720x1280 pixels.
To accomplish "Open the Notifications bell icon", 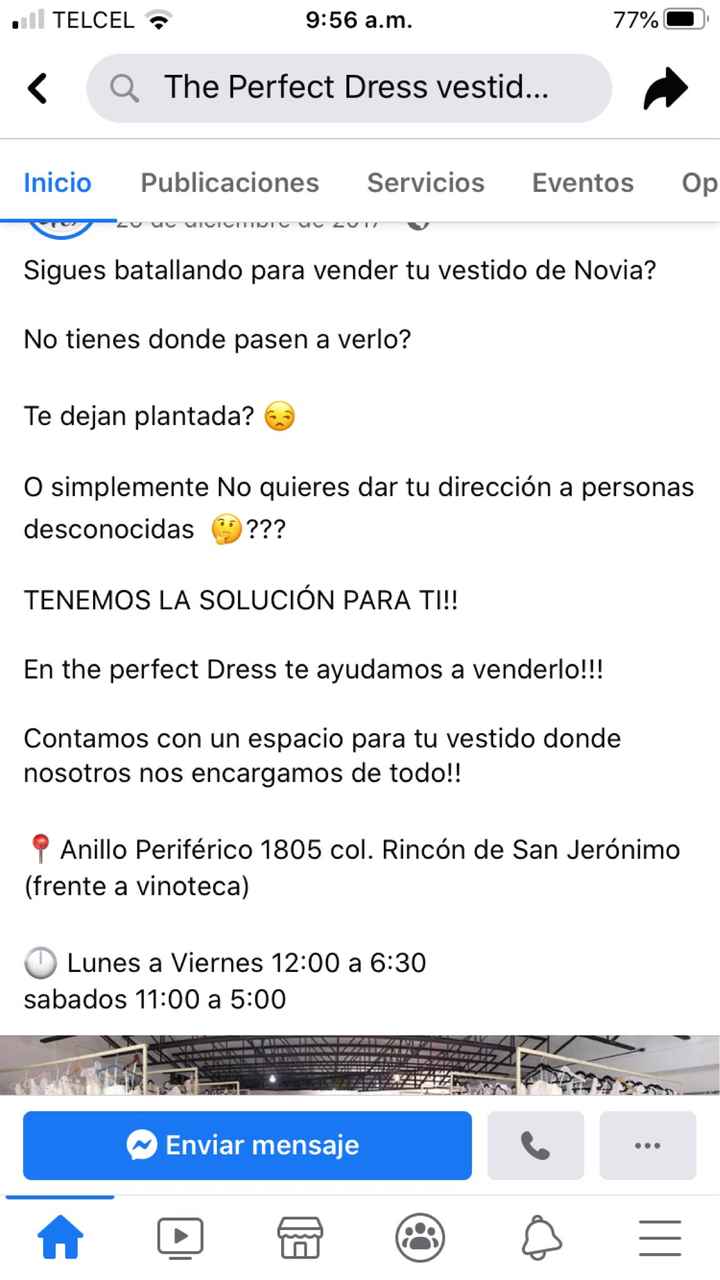I will [540, 1236].
